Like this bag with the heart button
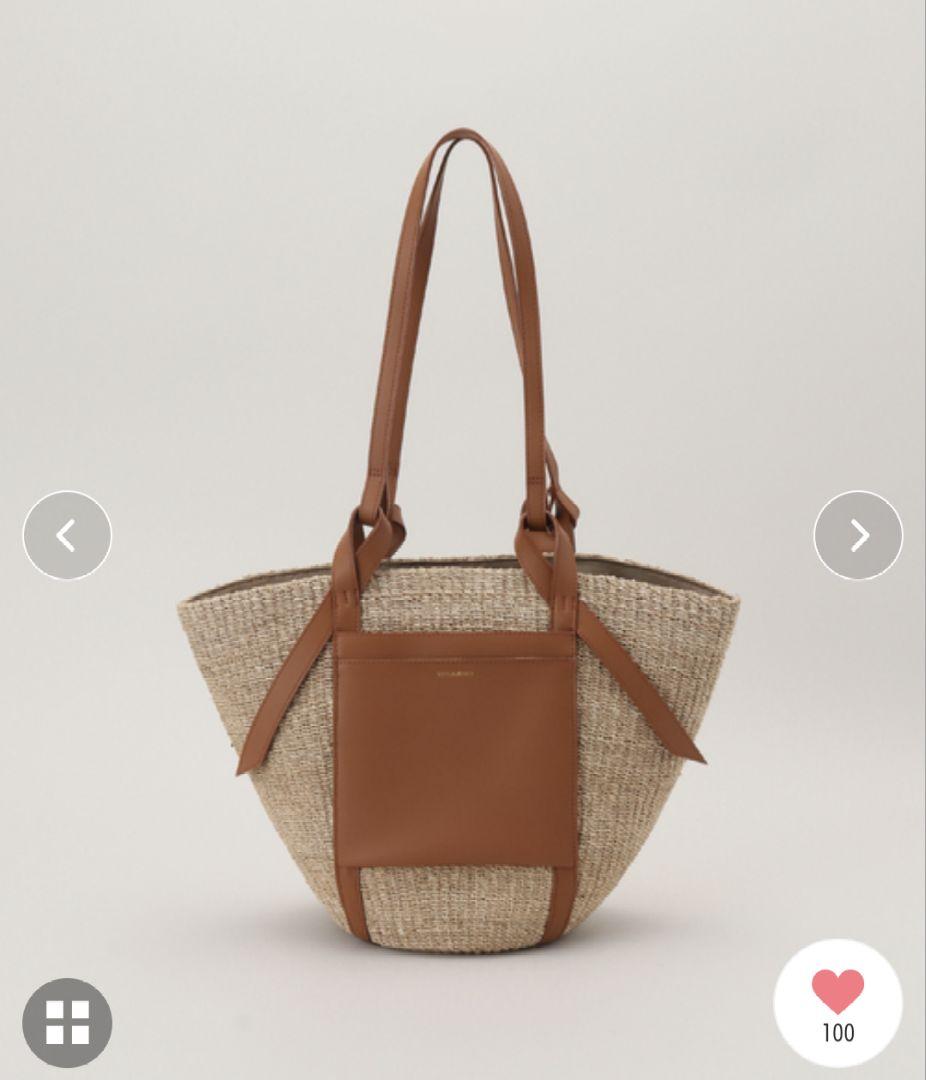 tap(838, 1003)
